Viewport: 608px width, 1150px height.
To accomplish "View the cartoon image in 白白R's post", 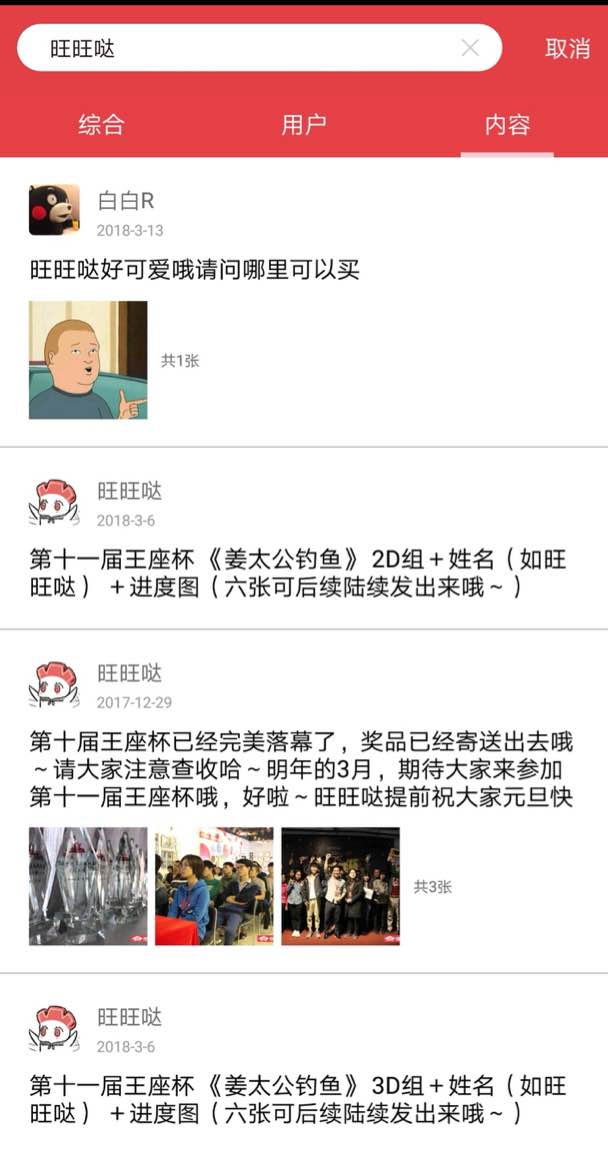I will (x=88, y=360).
